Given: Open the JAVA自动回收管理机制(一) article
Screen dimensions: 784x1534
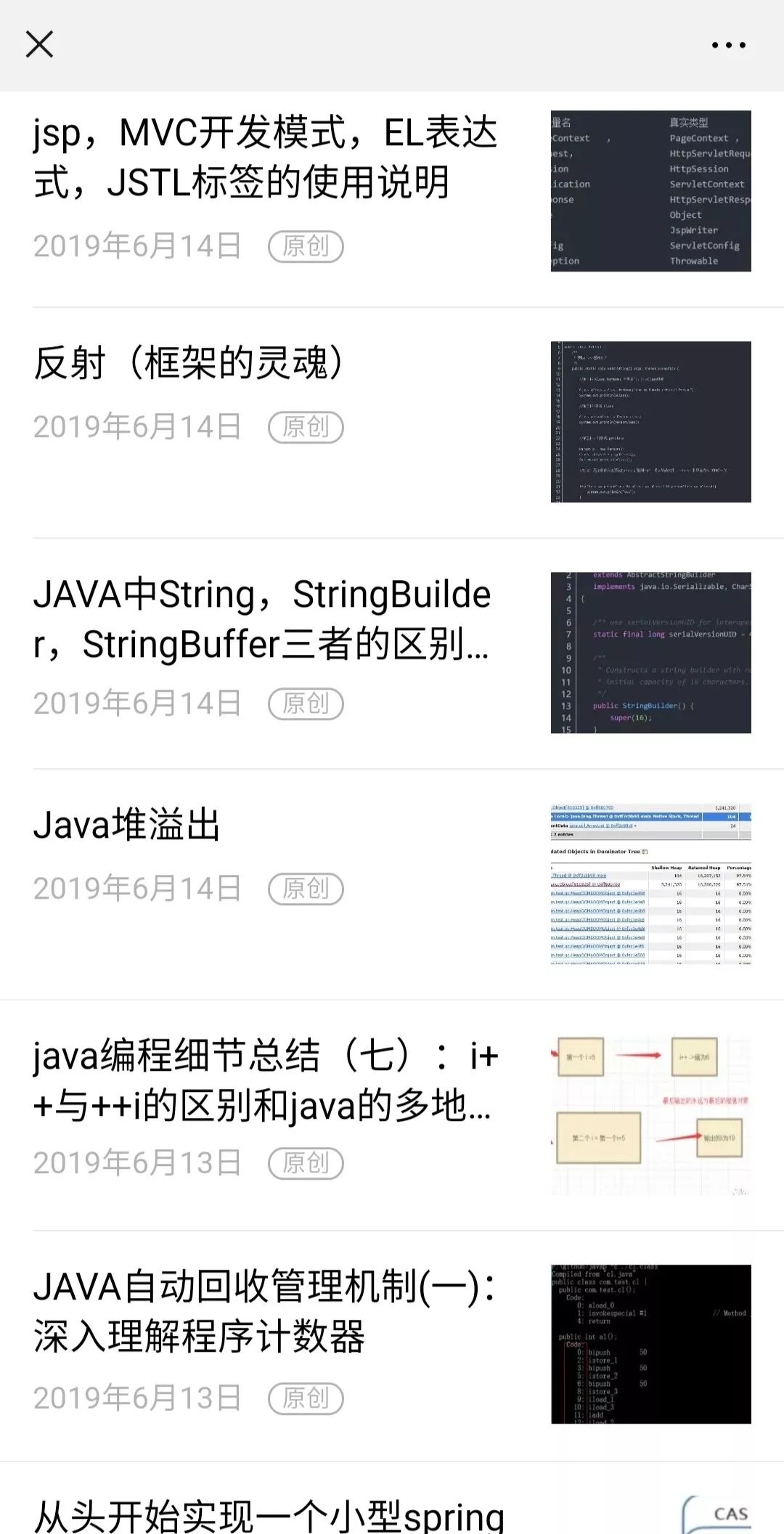Looking at the screenshot, I should [266, 1311].
